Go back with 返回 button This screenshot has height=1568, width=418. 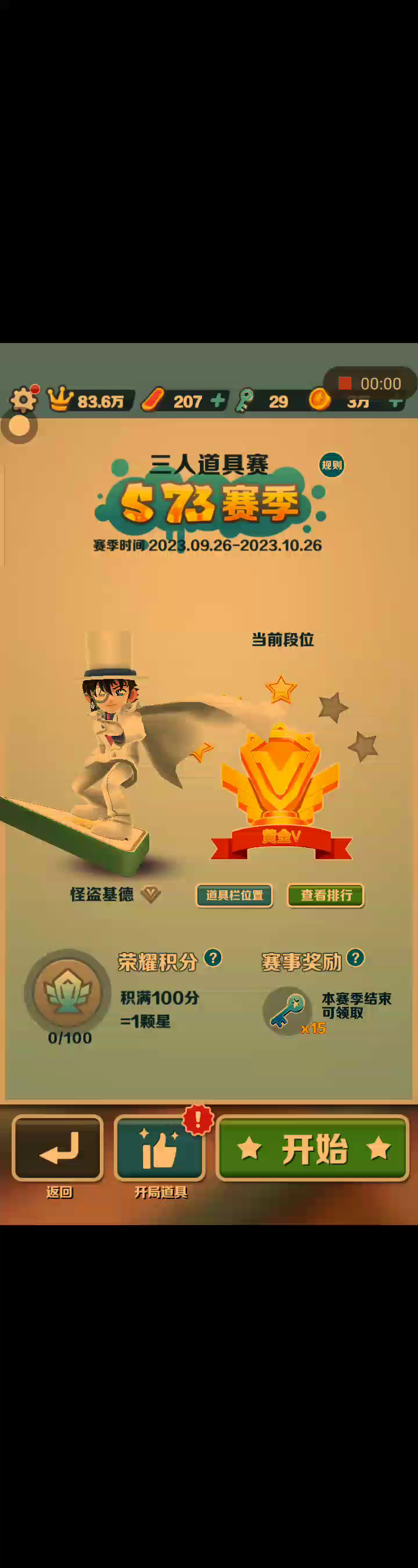tap(58, 1148)
